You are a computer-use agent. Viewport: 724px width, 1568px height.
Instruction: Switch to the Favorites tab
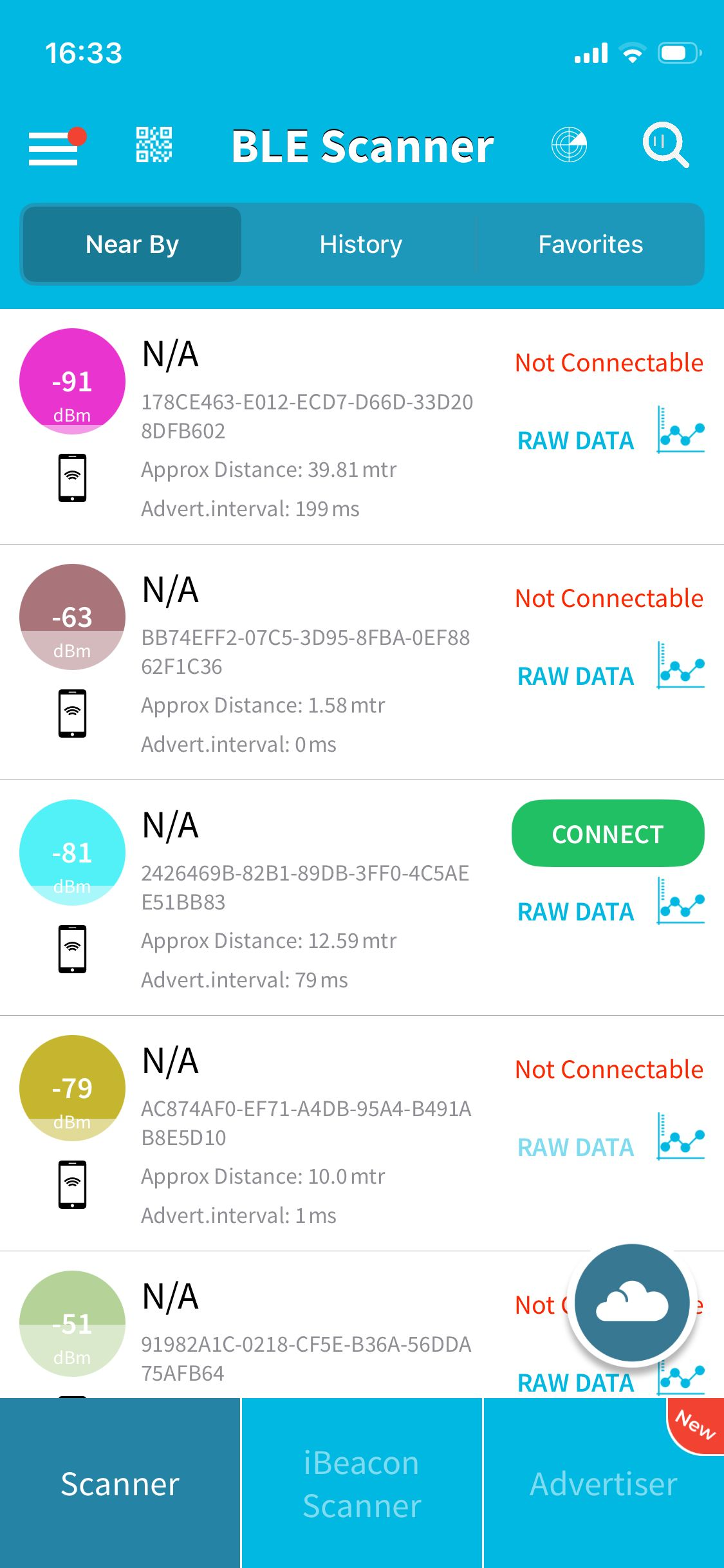pyautogui.click(x=590, y=245)
